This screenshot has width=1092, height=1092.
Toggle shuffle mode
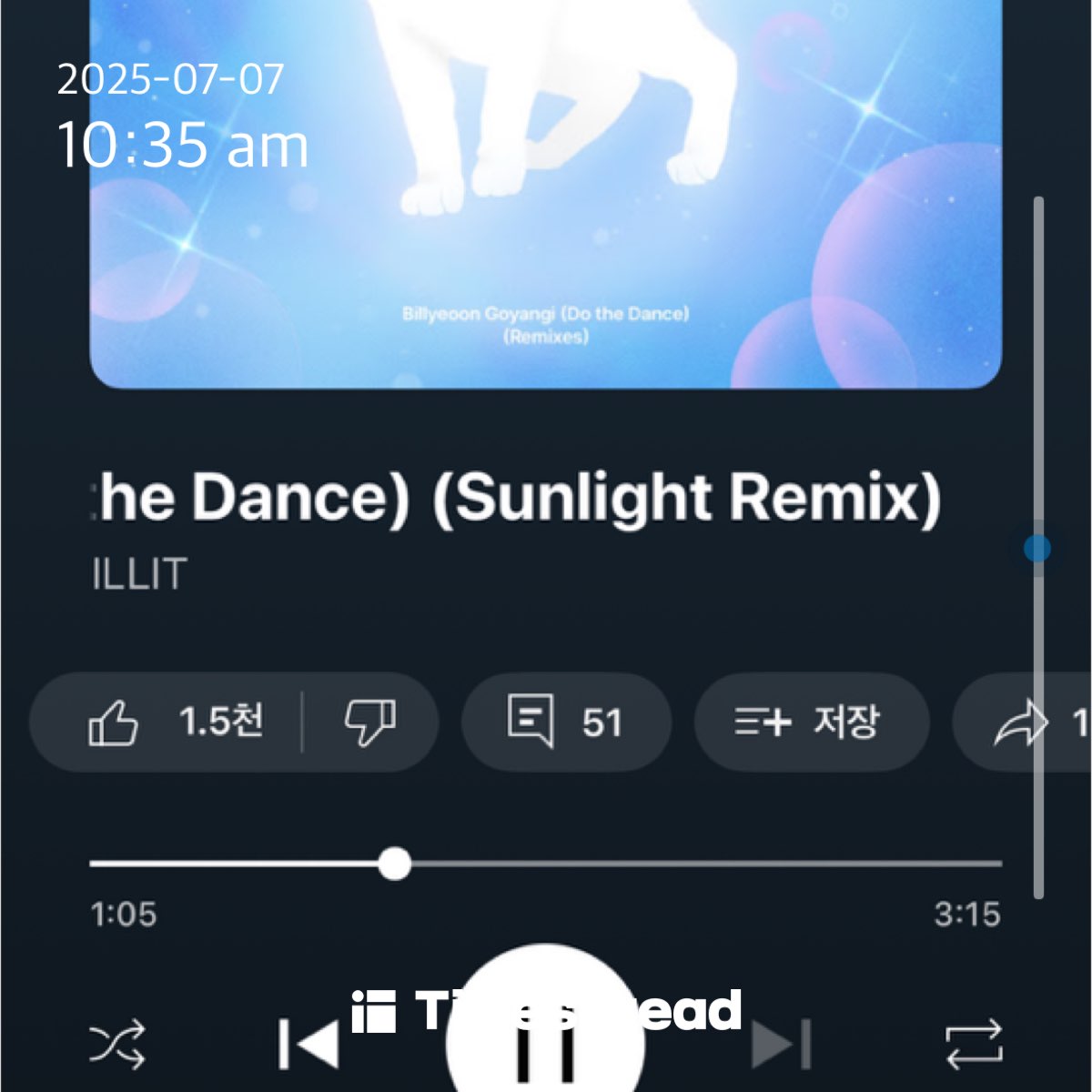coord(116,1044)
